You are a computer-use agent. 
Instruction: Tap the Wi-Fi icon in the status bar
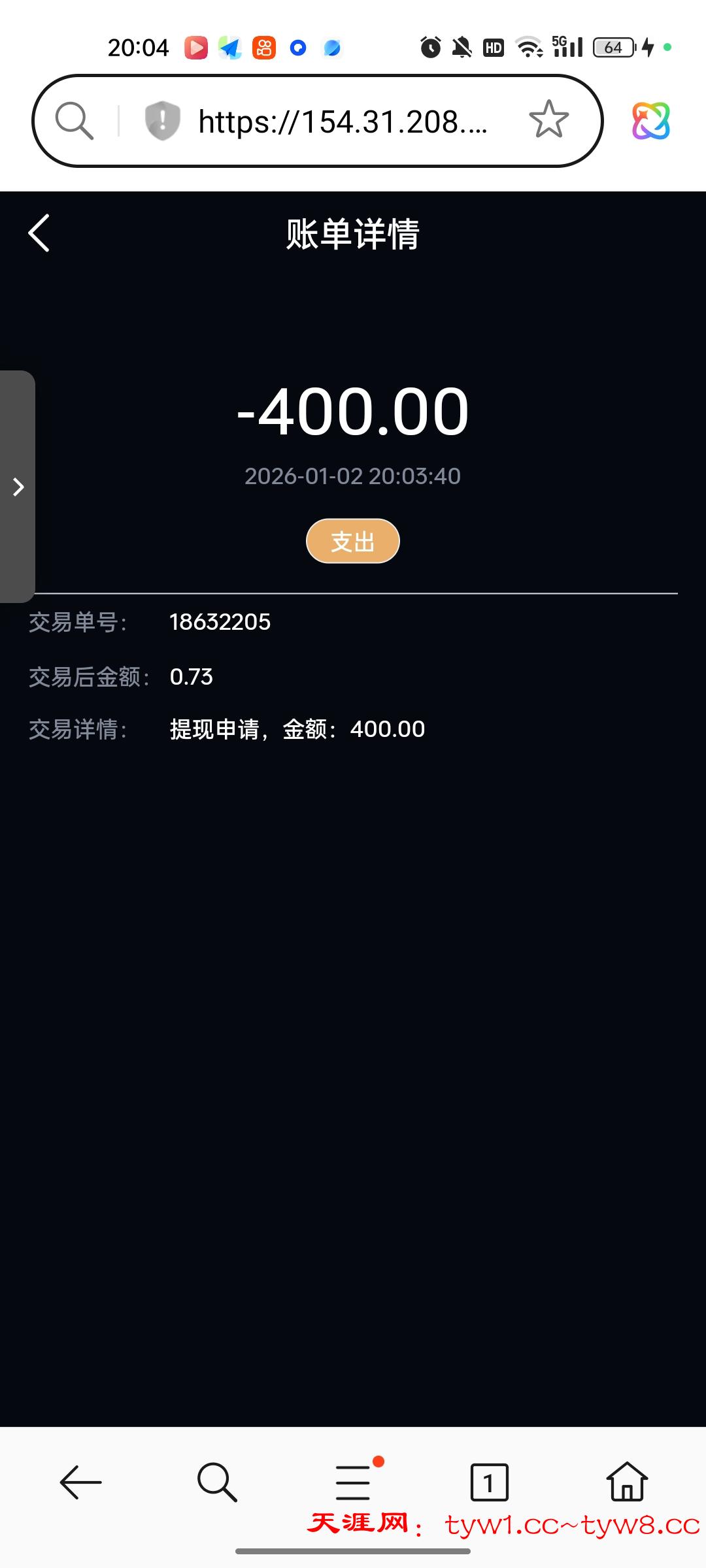click(527, 46)
